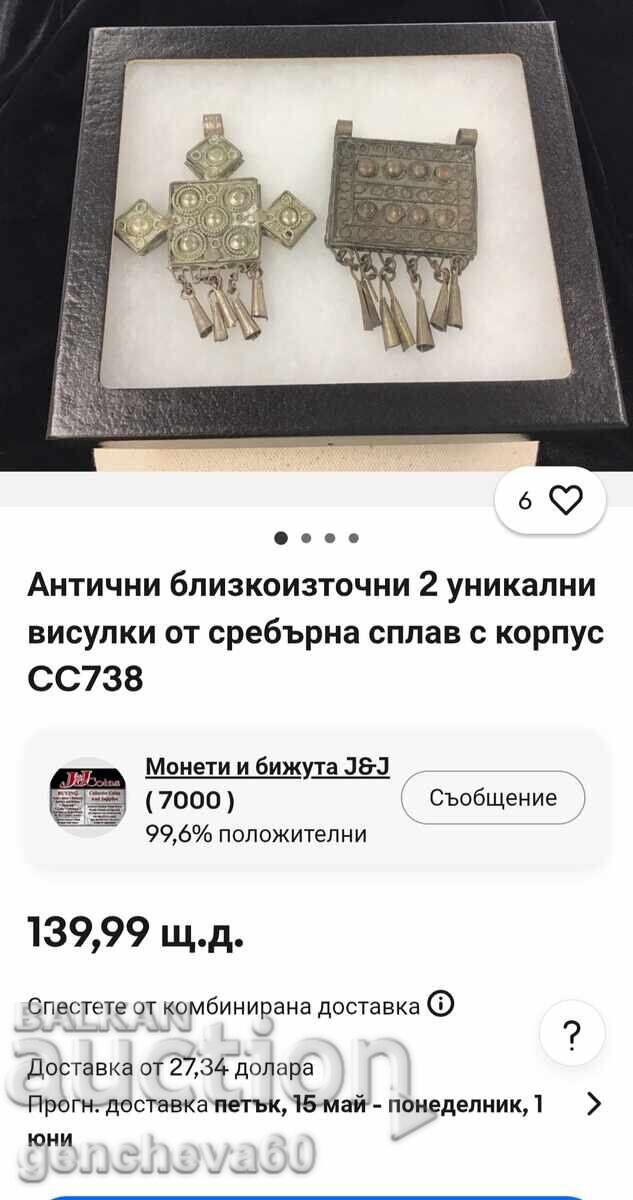The image size is (633, 1200).
Task: Tap the Съобщение button to message seller
Action: point(493,798)
